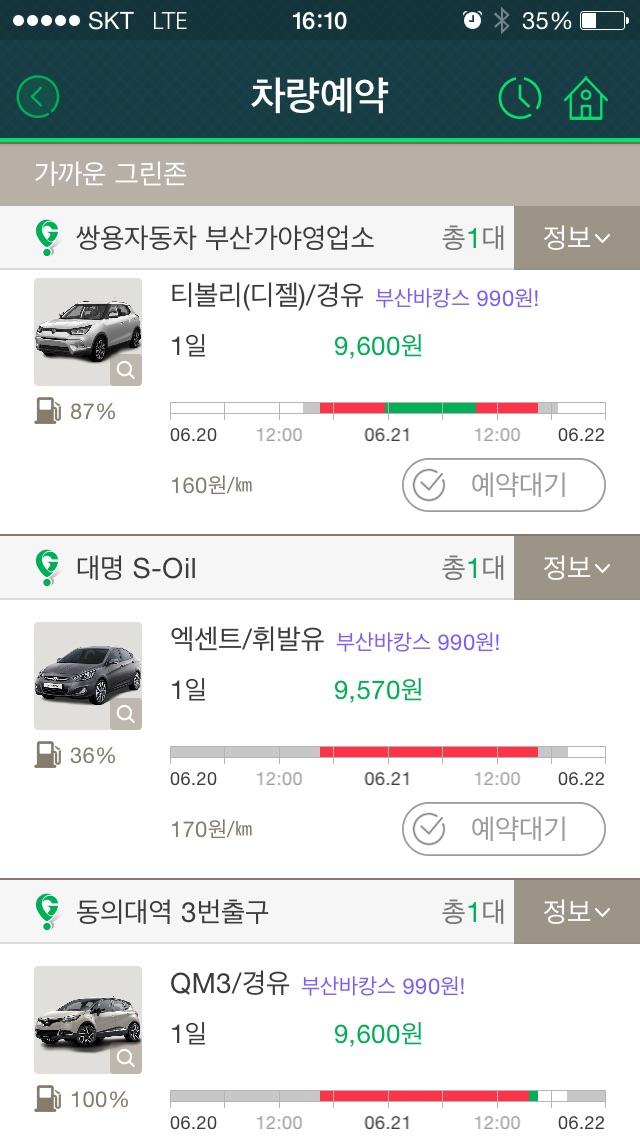Open the 대명 S-Oil zone
The width and height of the screenshot is (640, 1136).
tap(136, 568)
